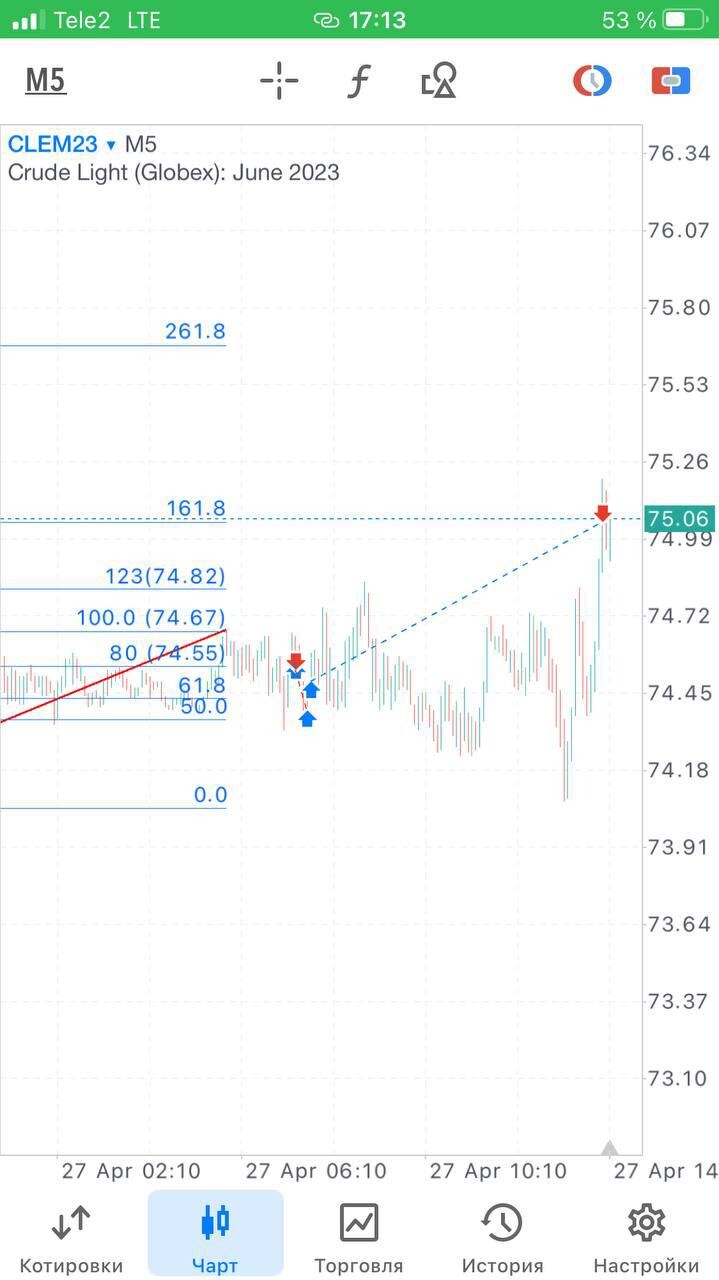Switch to the Котировки tab
This screenshot has width=719, height=1280.
[x=71, y=1238]
